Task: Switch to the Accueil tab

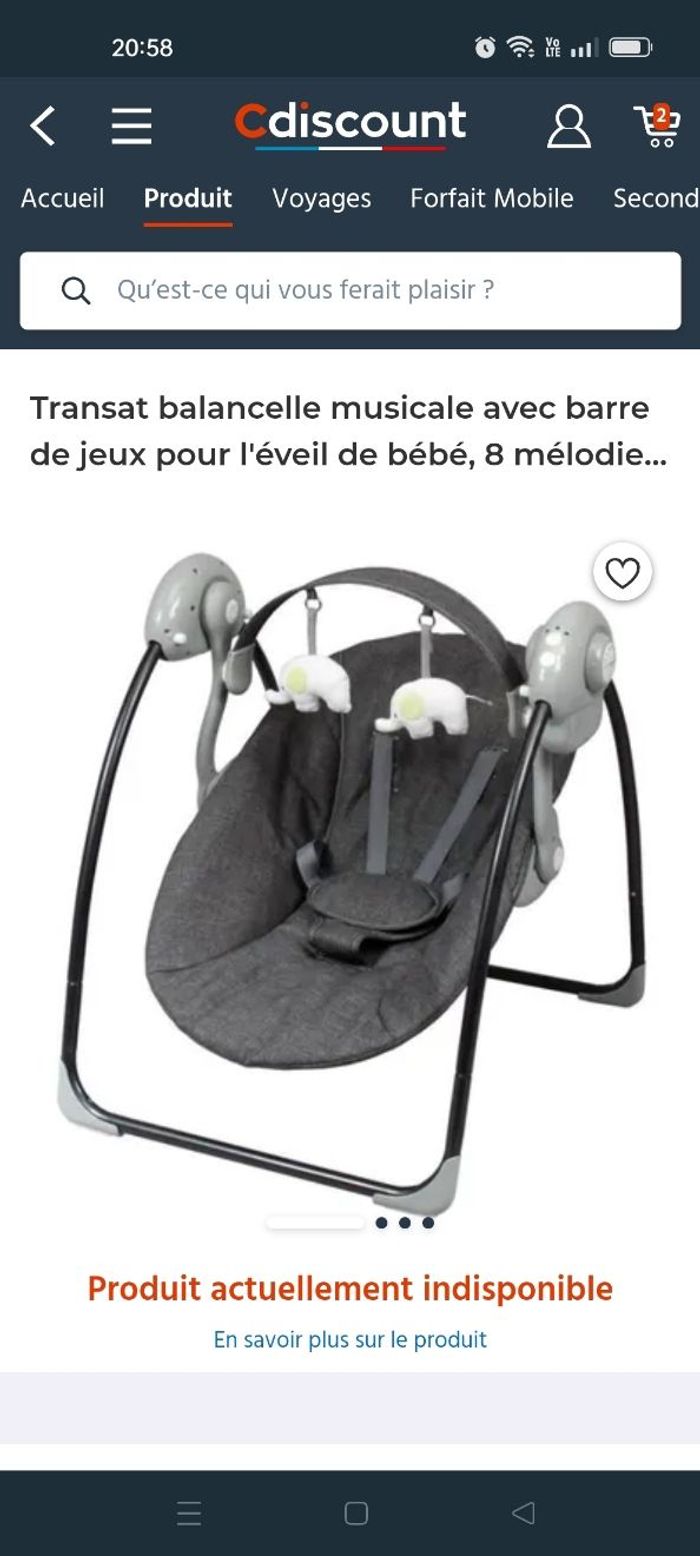Action: 62,198
